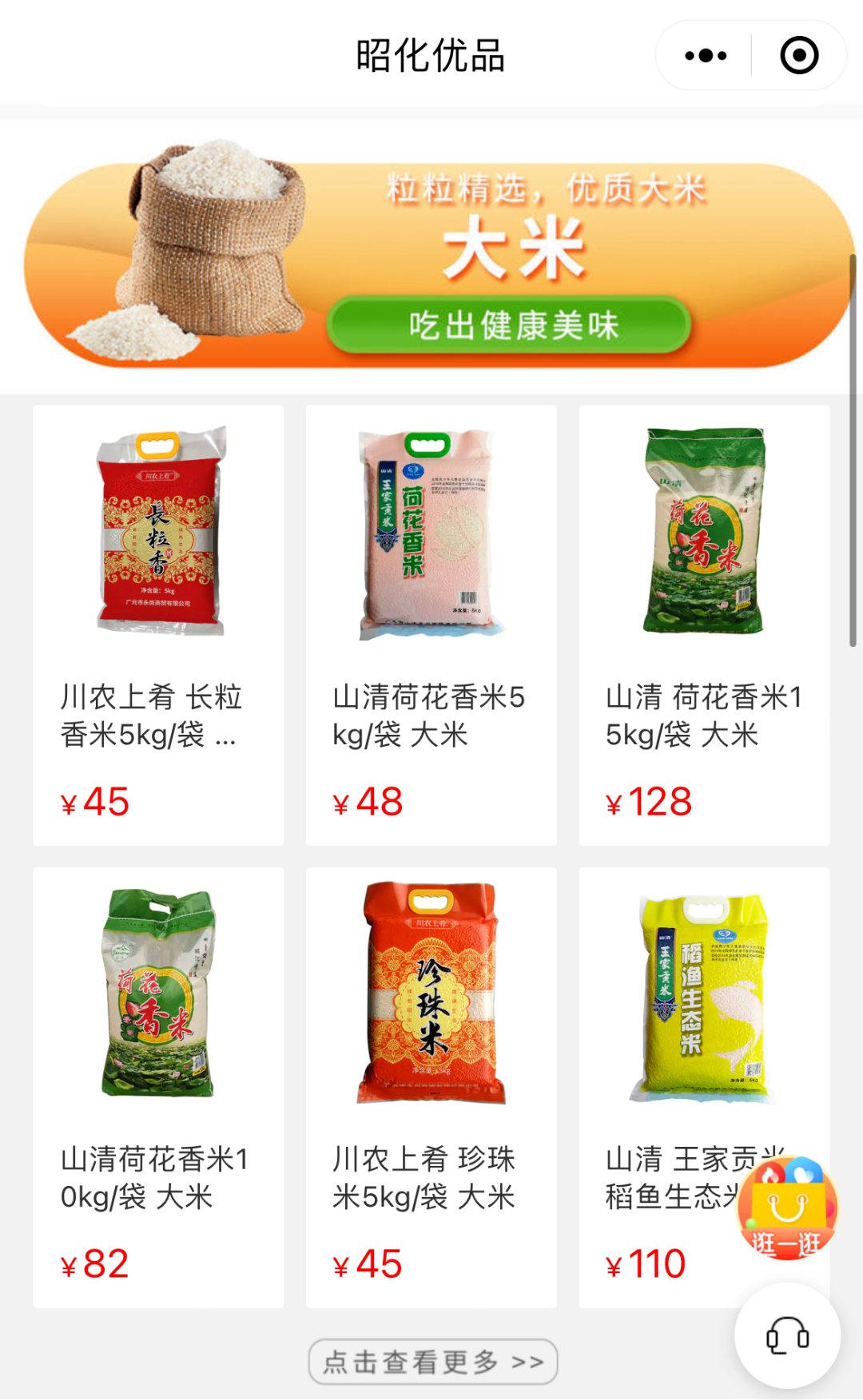View 山清荷花香米5kg/袋 priced ¥48
This screenshot has width=863, height=1400.
431,625
